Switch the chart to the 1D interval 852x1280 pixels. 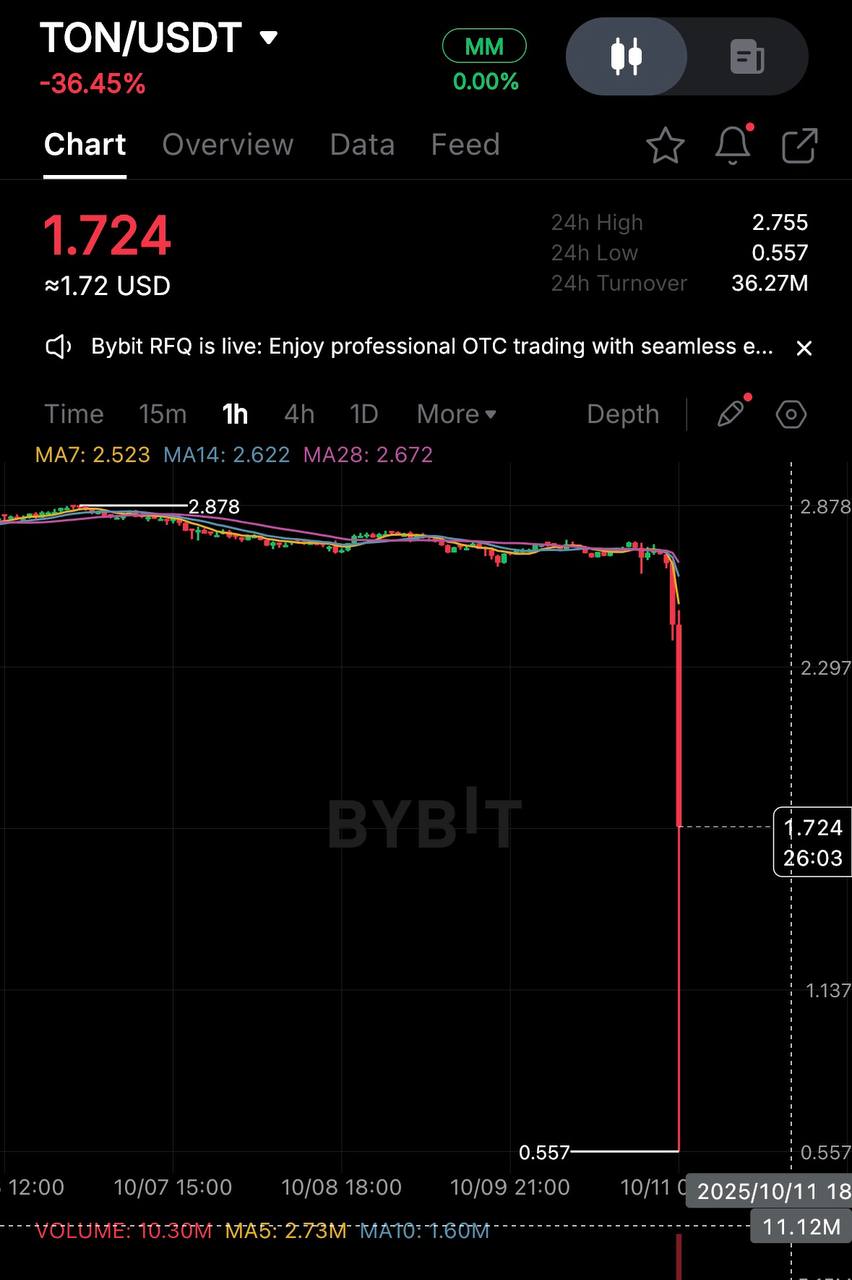click(364, 414)
